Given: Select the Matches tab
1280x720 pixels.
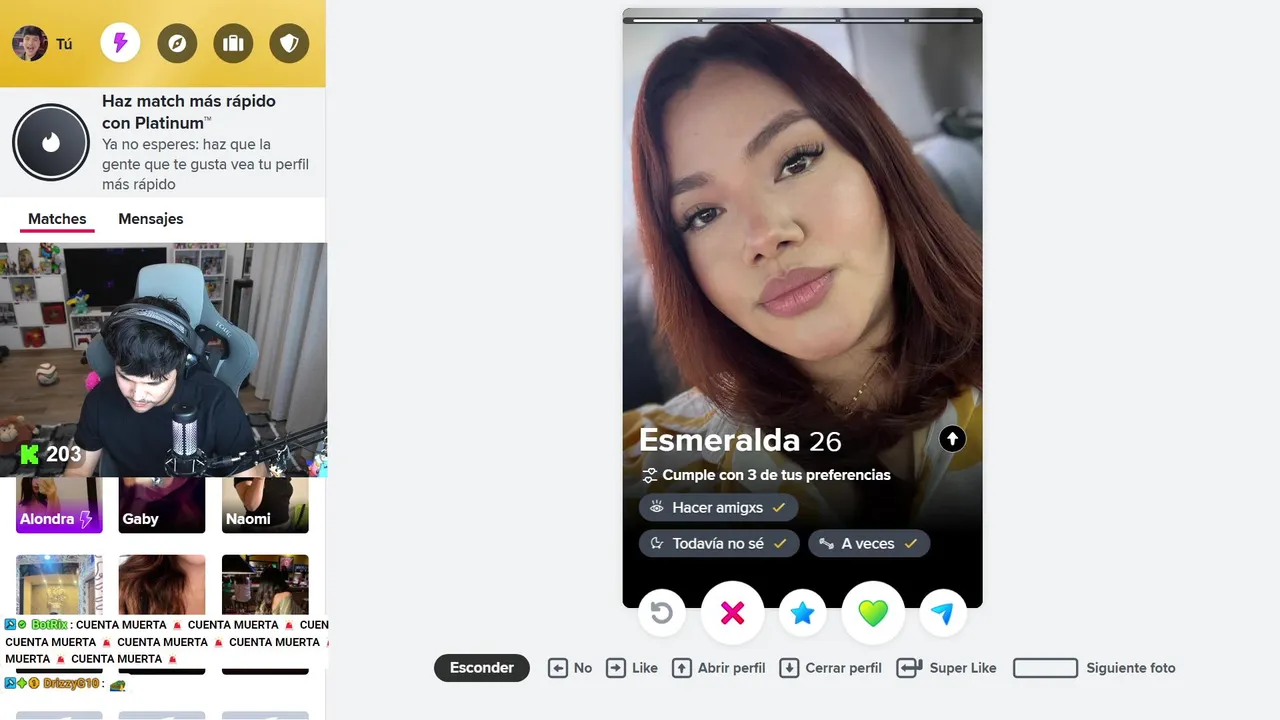Looking at the screenshot, I should click(57, 219).
